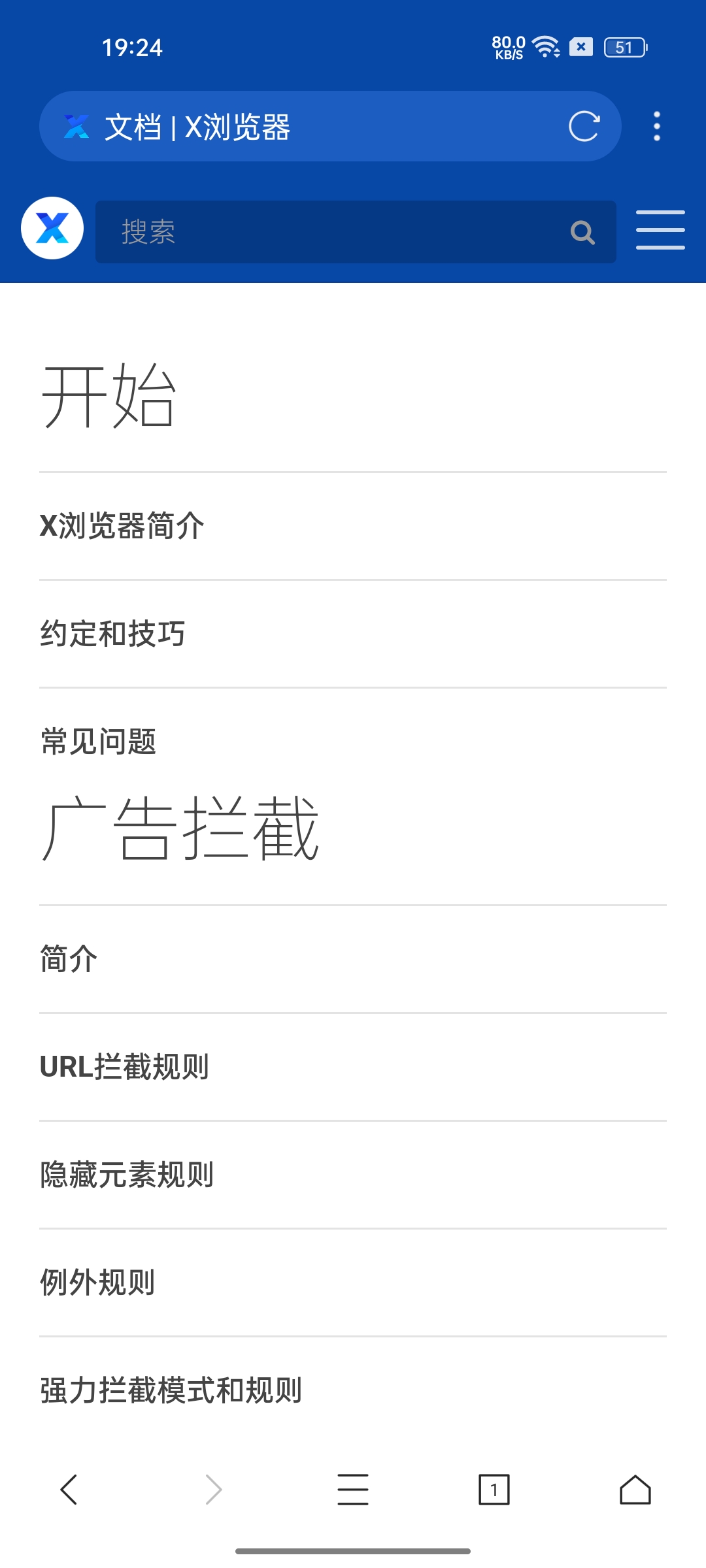Open 简介 under 广告拦截
Viewport: 706px width, 1568px height.
(x=69, y=959)
